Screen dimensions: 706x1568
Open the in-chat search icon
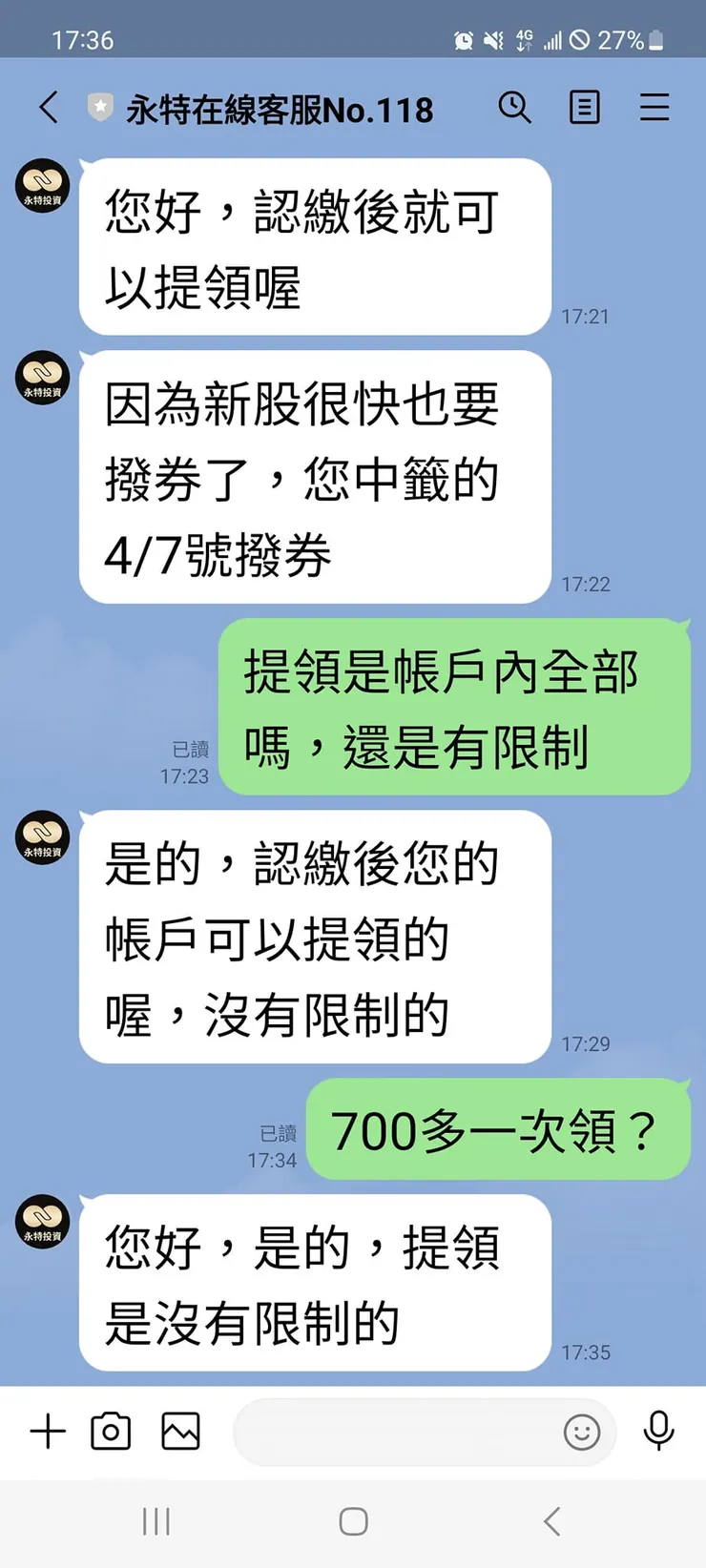coord(516,109)
